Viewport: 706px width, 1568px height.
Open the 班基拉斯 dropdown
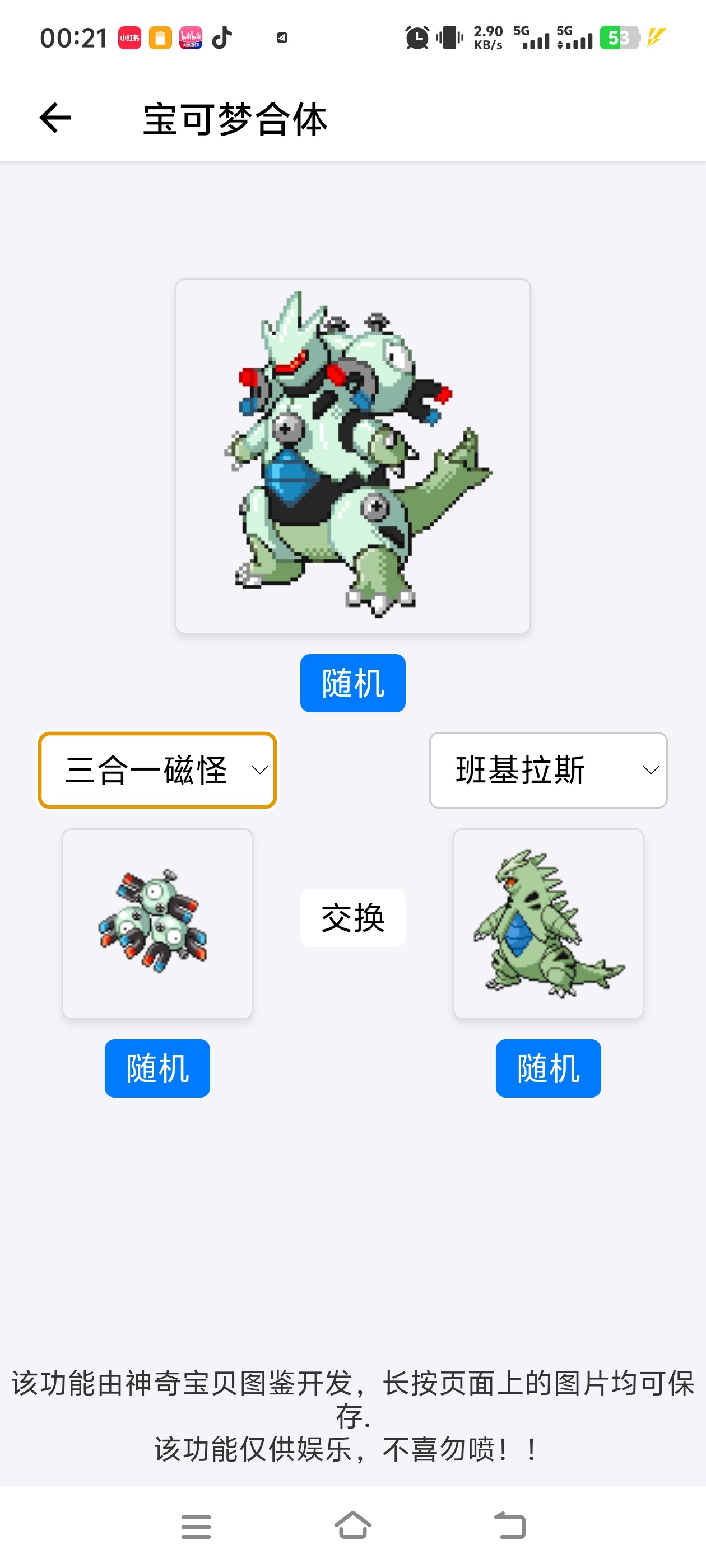(547, 770)
